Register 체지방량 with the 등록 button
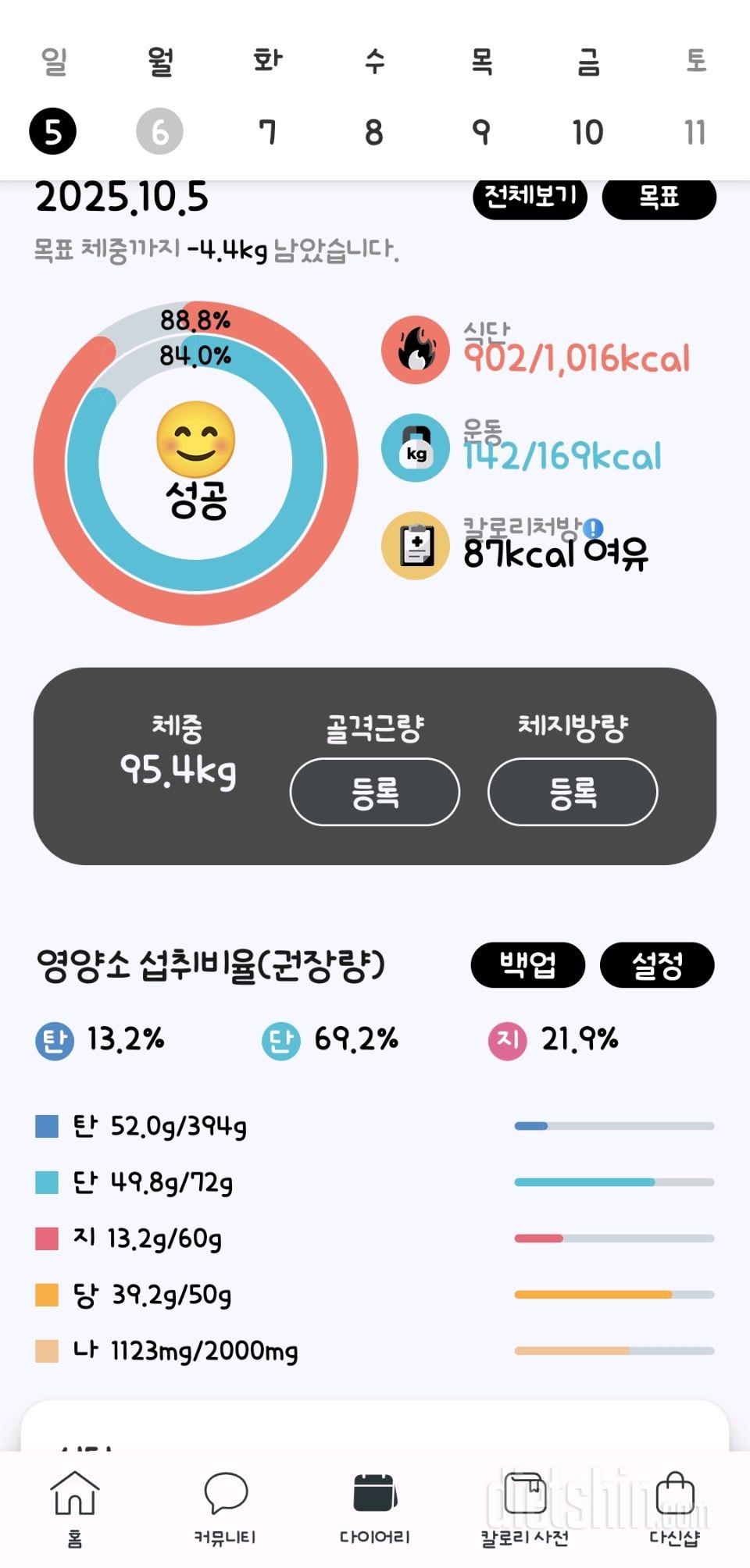The height and width of the screenshot is (1568, 750). [573, 792]
